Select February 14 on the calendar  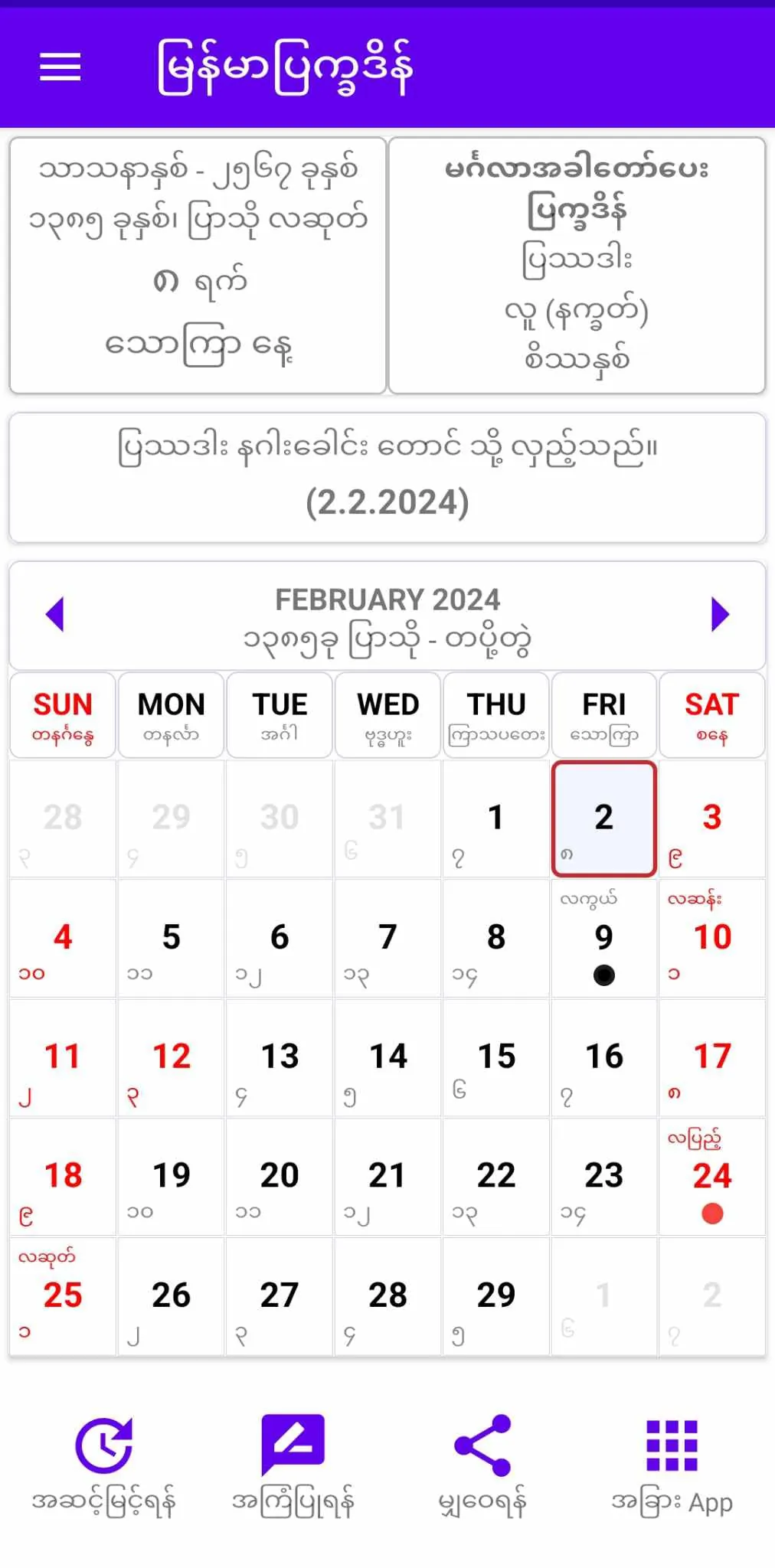pos(387,1058)
